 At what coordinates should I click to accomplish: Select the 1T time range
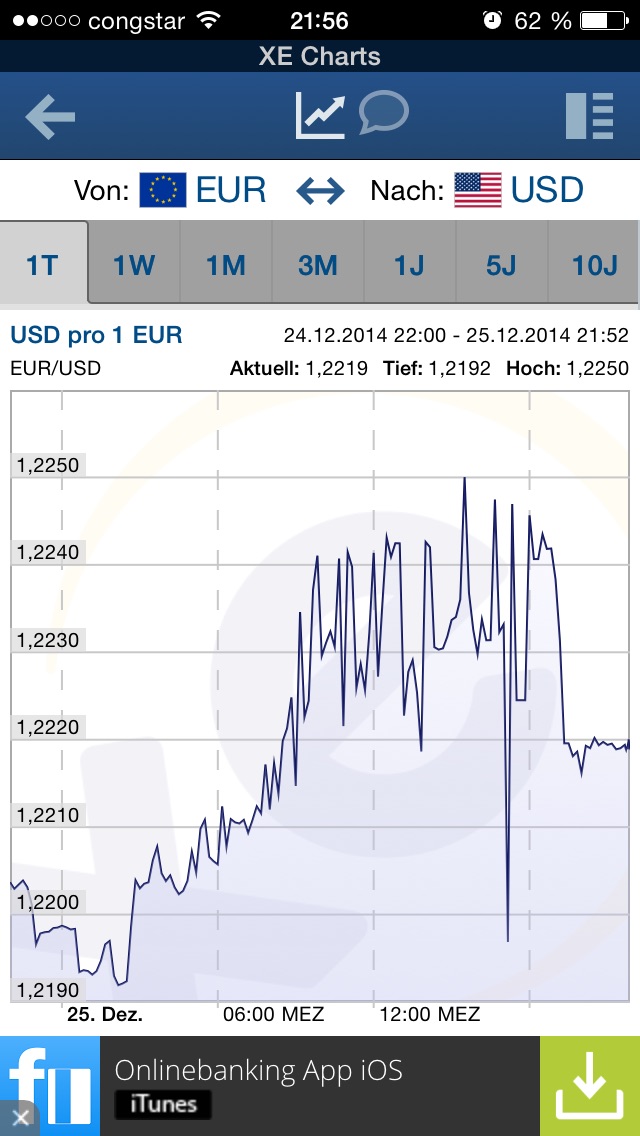(x=43, y=265)
